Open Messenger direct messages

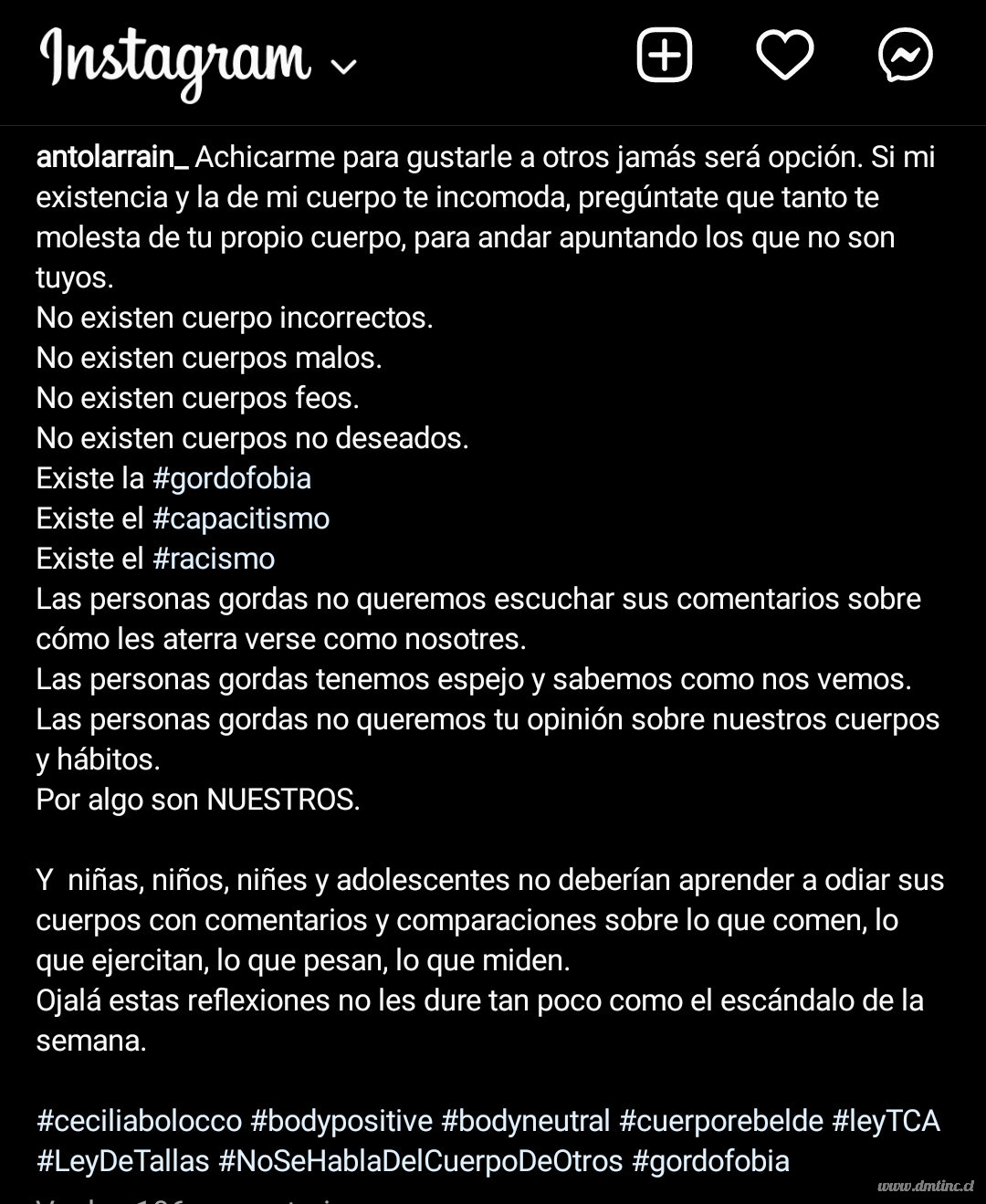905,56
